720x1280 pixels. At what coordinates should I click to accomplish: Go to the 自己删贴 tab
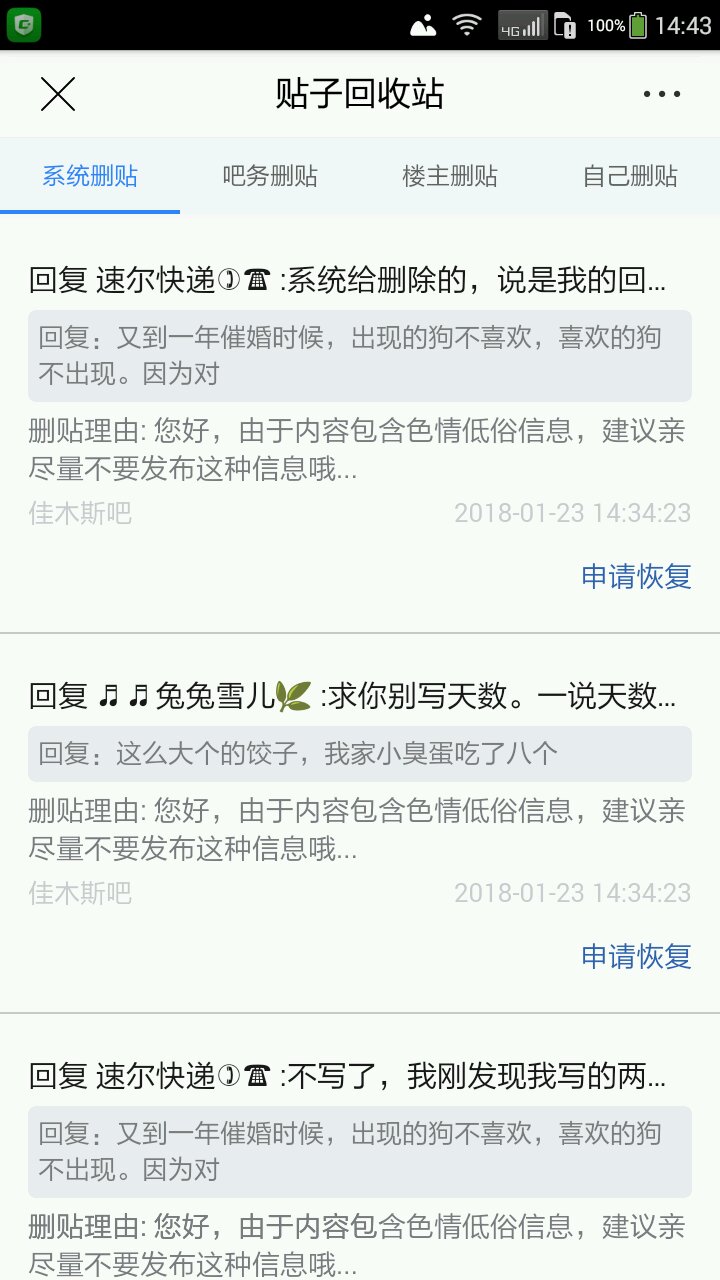point(630,177)
